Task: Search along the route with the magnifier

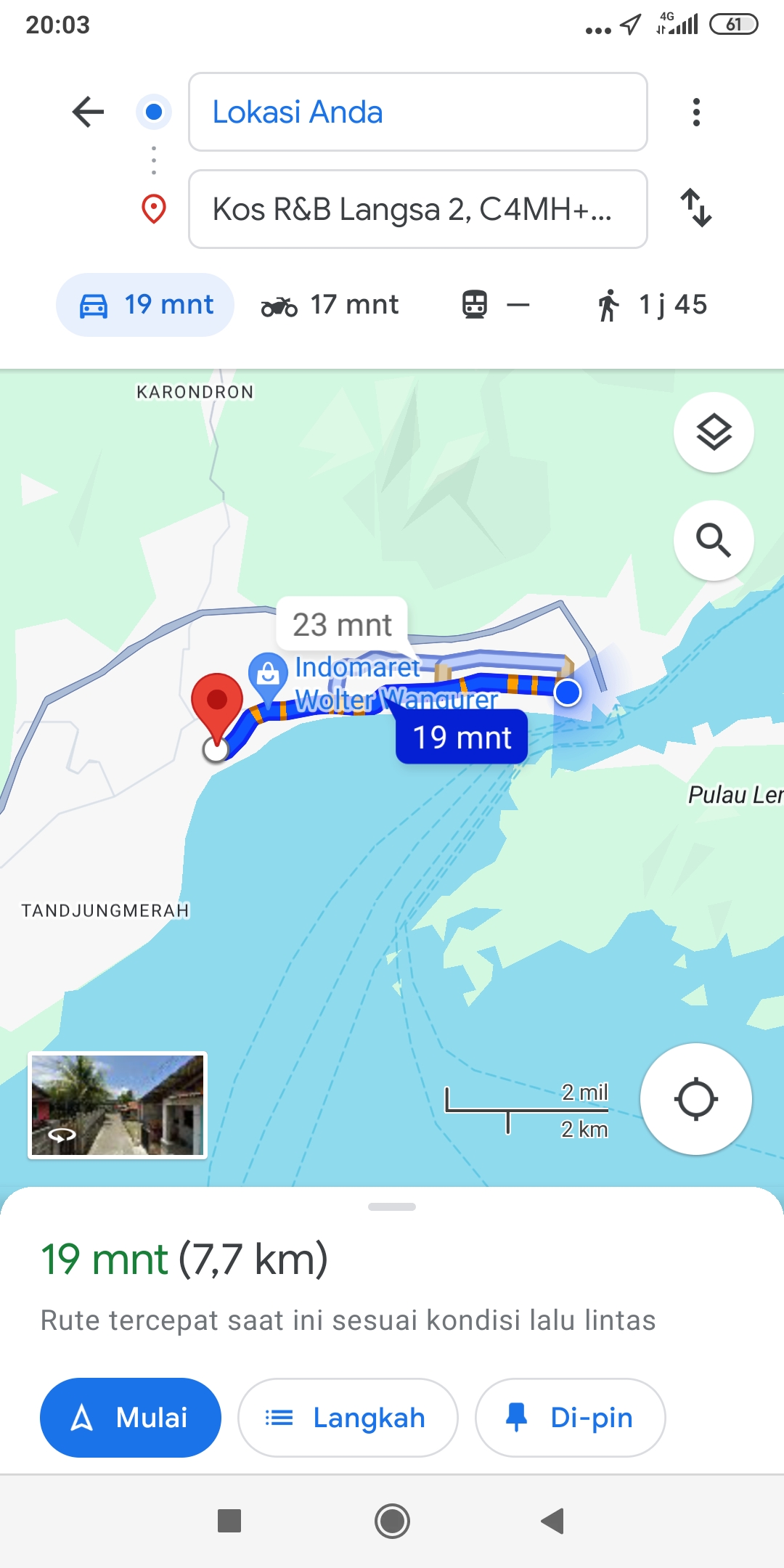Action: (714, 540)
